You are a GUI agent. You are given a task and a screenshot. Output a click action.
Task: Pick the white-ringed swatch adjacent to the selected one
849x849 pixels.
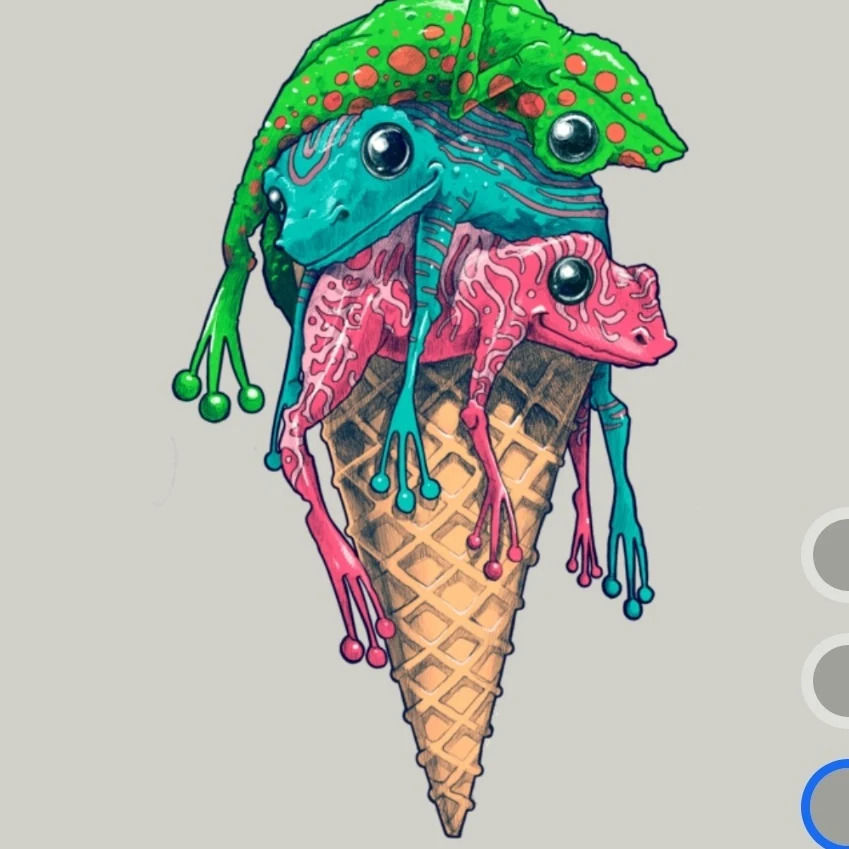(x=832, y=680)
